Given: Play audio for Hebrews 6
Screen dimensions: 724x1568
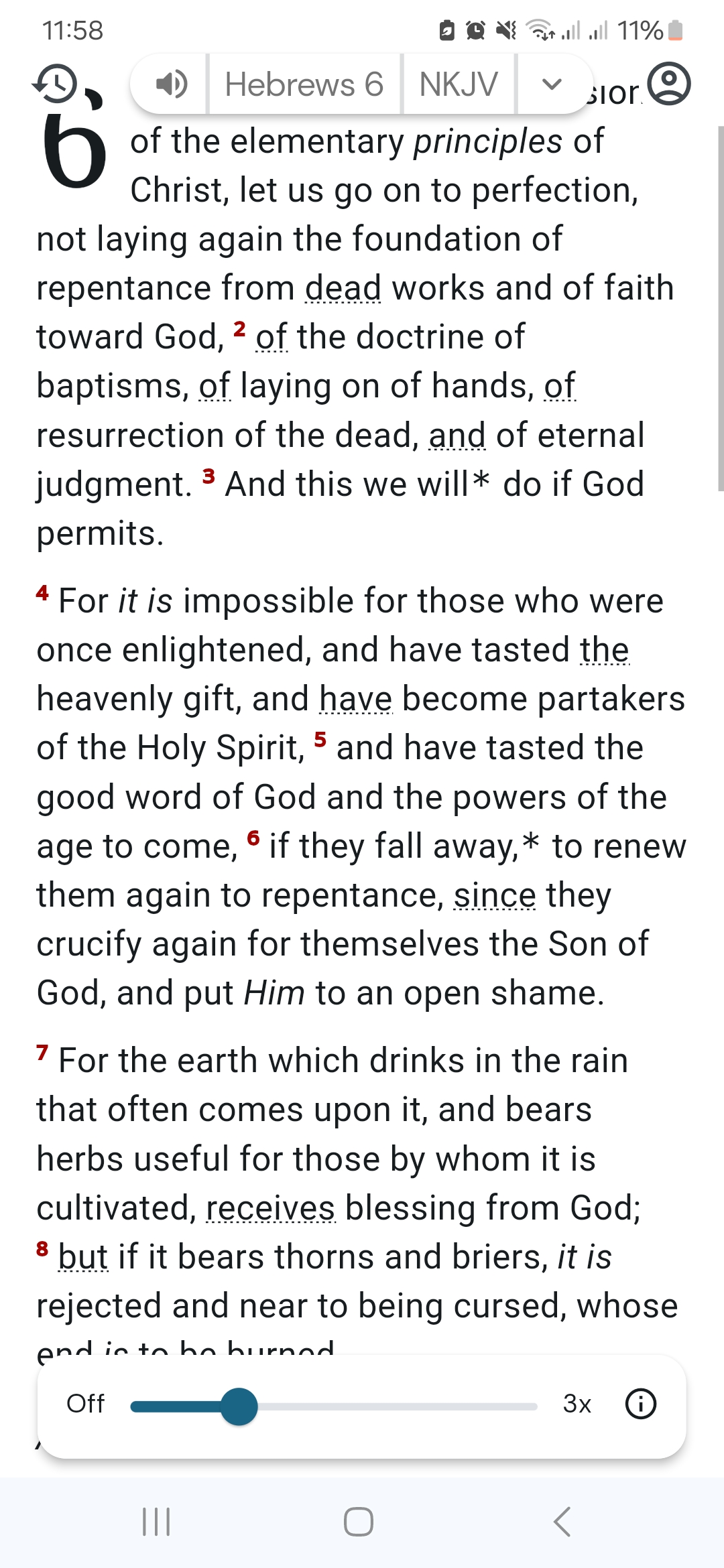Looking at the screenshot, I should coord(171,84).
